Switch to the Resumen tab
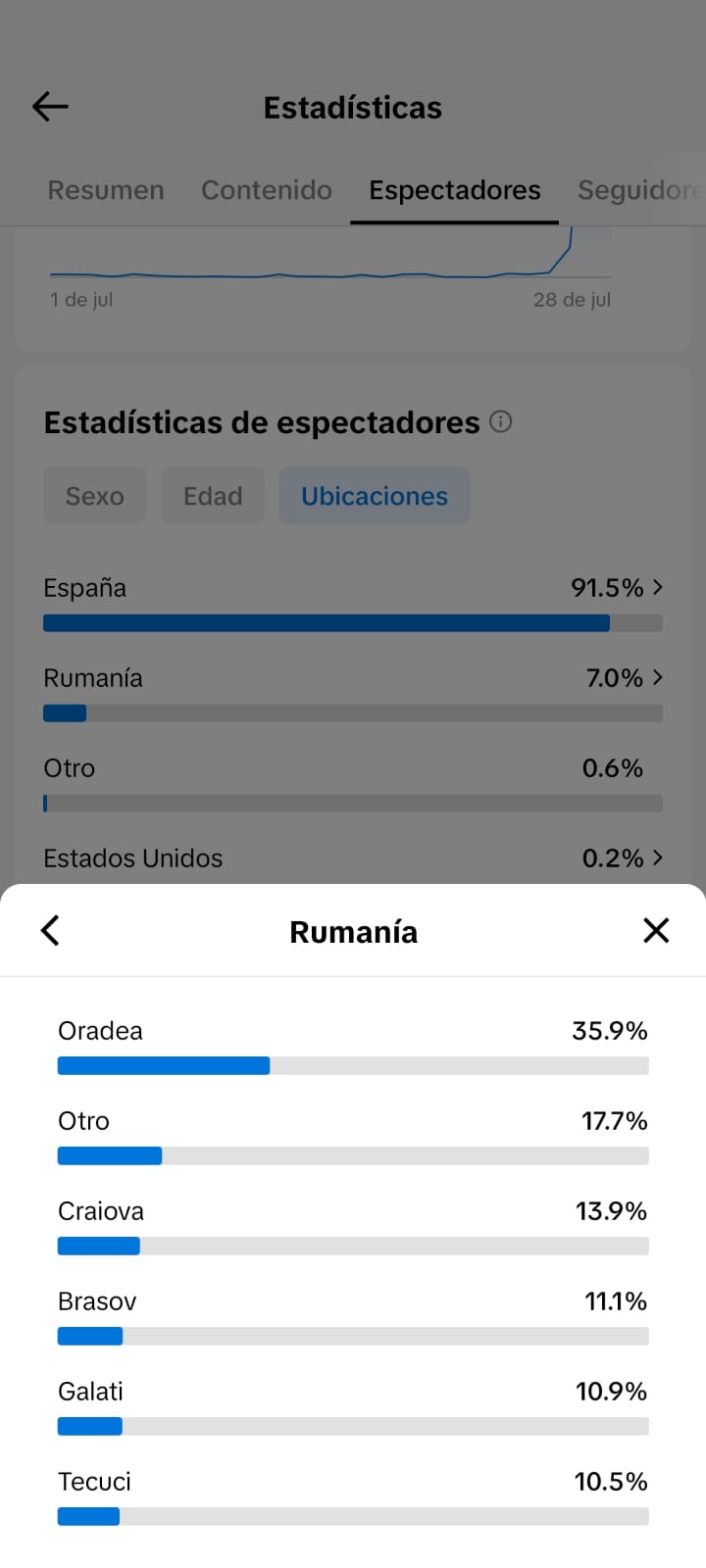This screenshot has height=1568, width=706. 106,190
